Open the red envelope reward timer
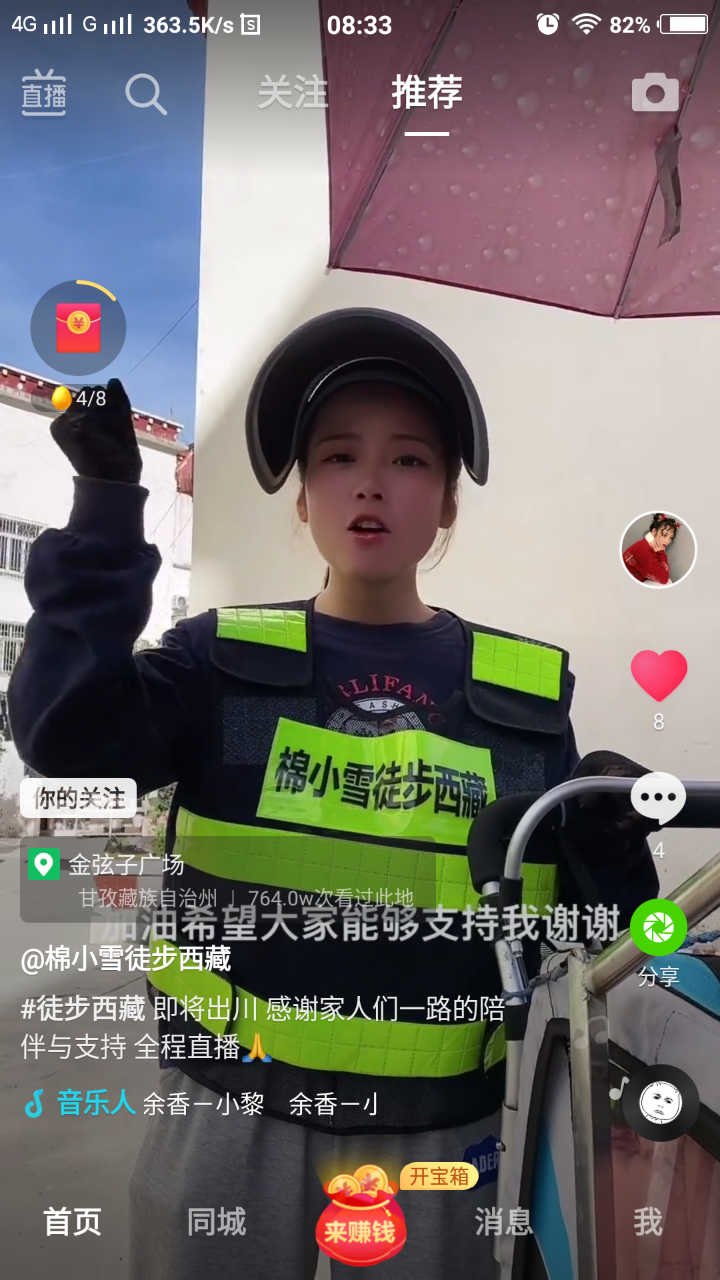 pos(78,330)
